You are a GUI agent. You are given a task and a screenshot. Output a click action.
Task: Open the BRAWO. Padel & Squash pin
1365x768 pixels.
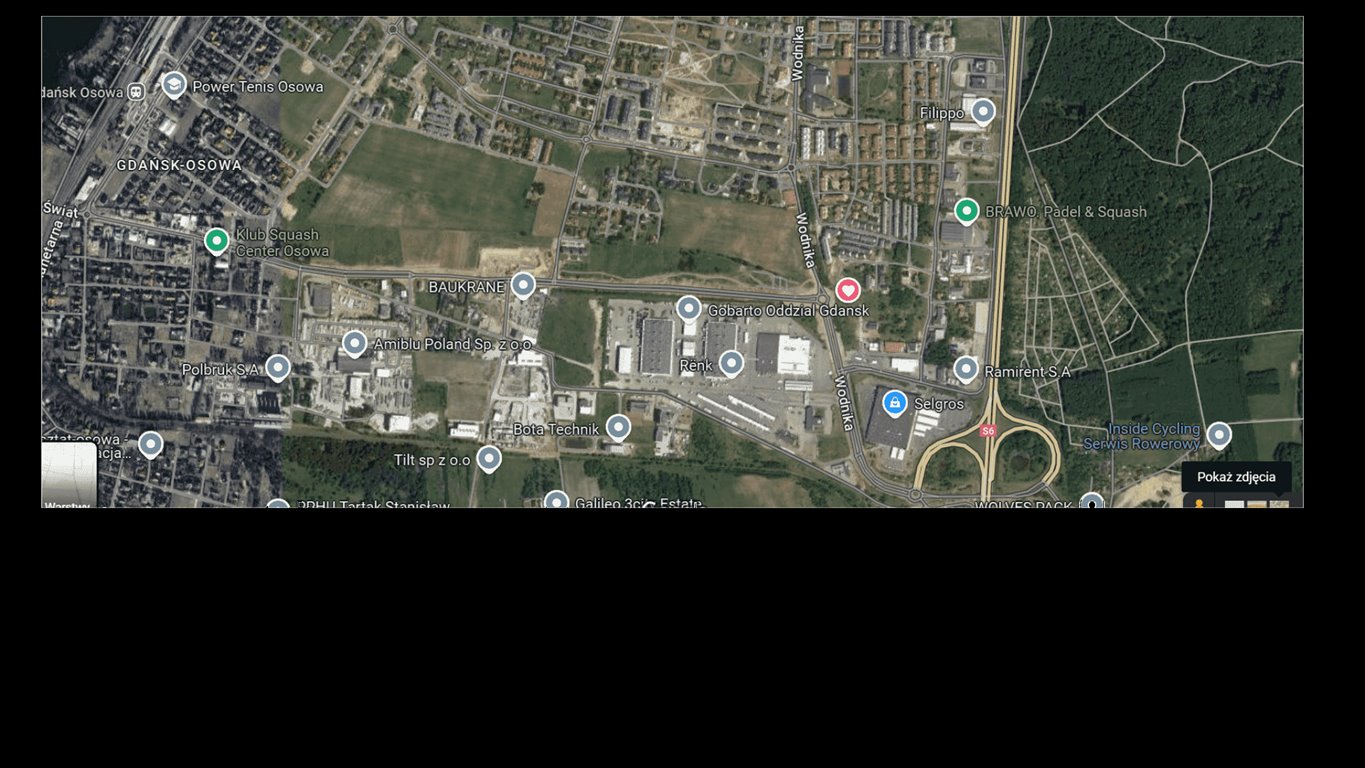coord(966,211)
